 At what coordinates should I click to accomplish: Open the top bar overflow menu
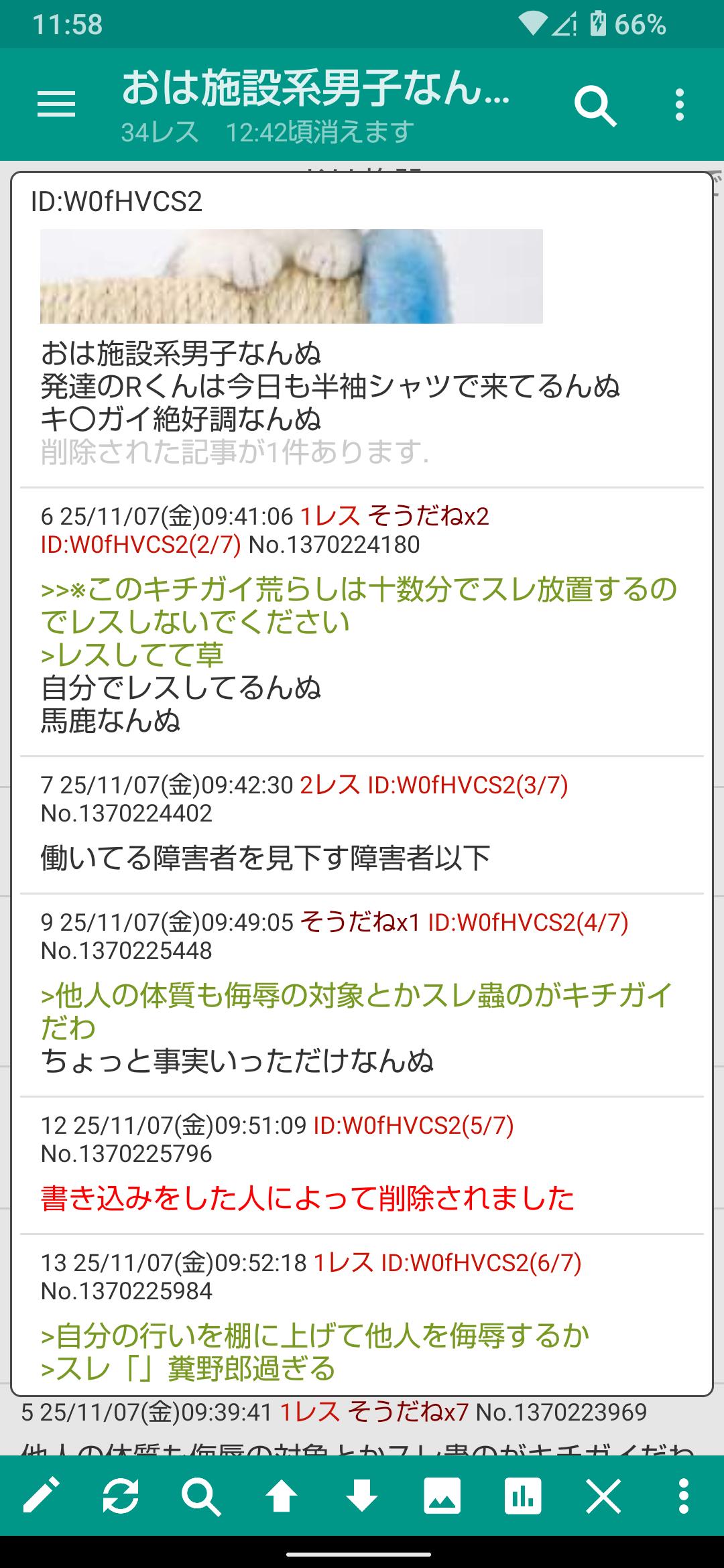click(x=680, y=105)
